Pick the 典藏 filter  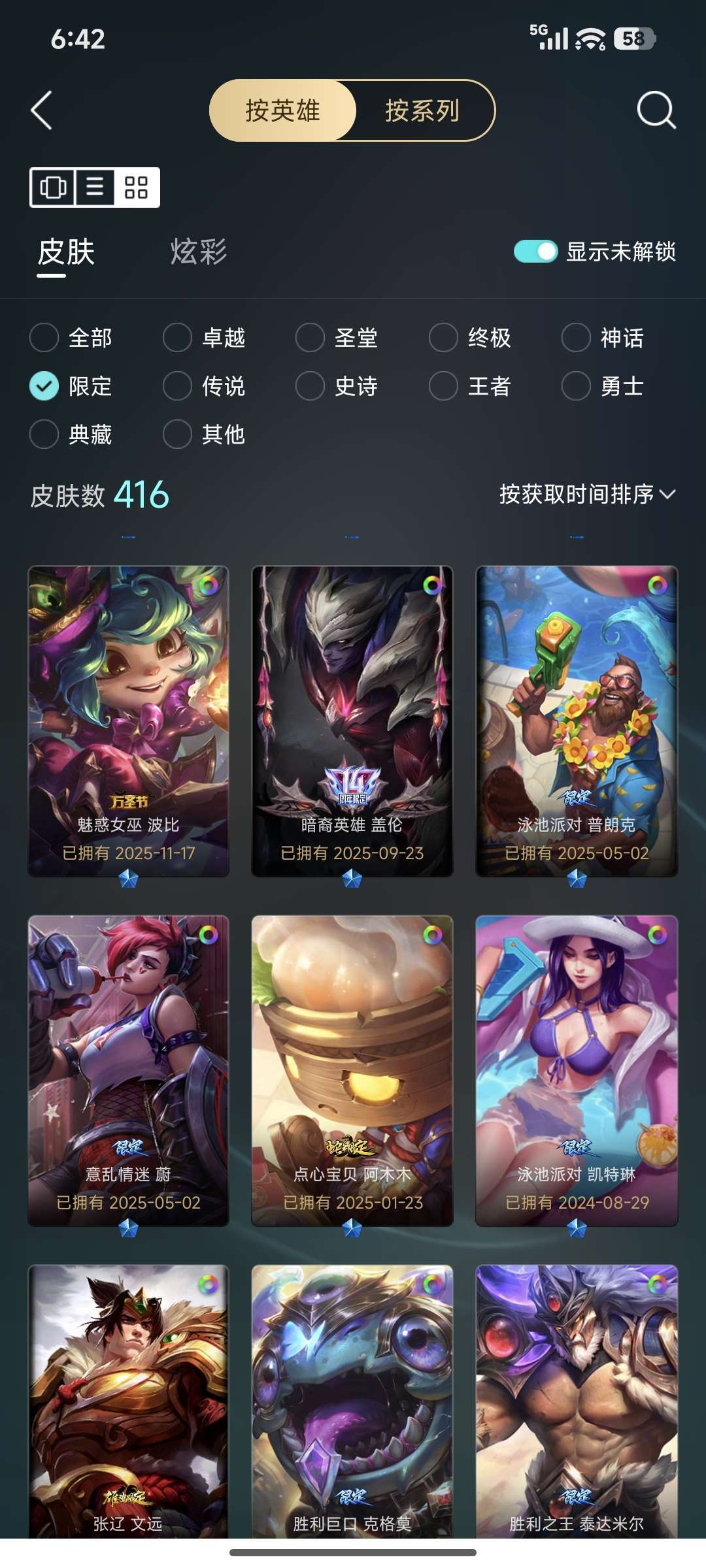click(71, 434)
